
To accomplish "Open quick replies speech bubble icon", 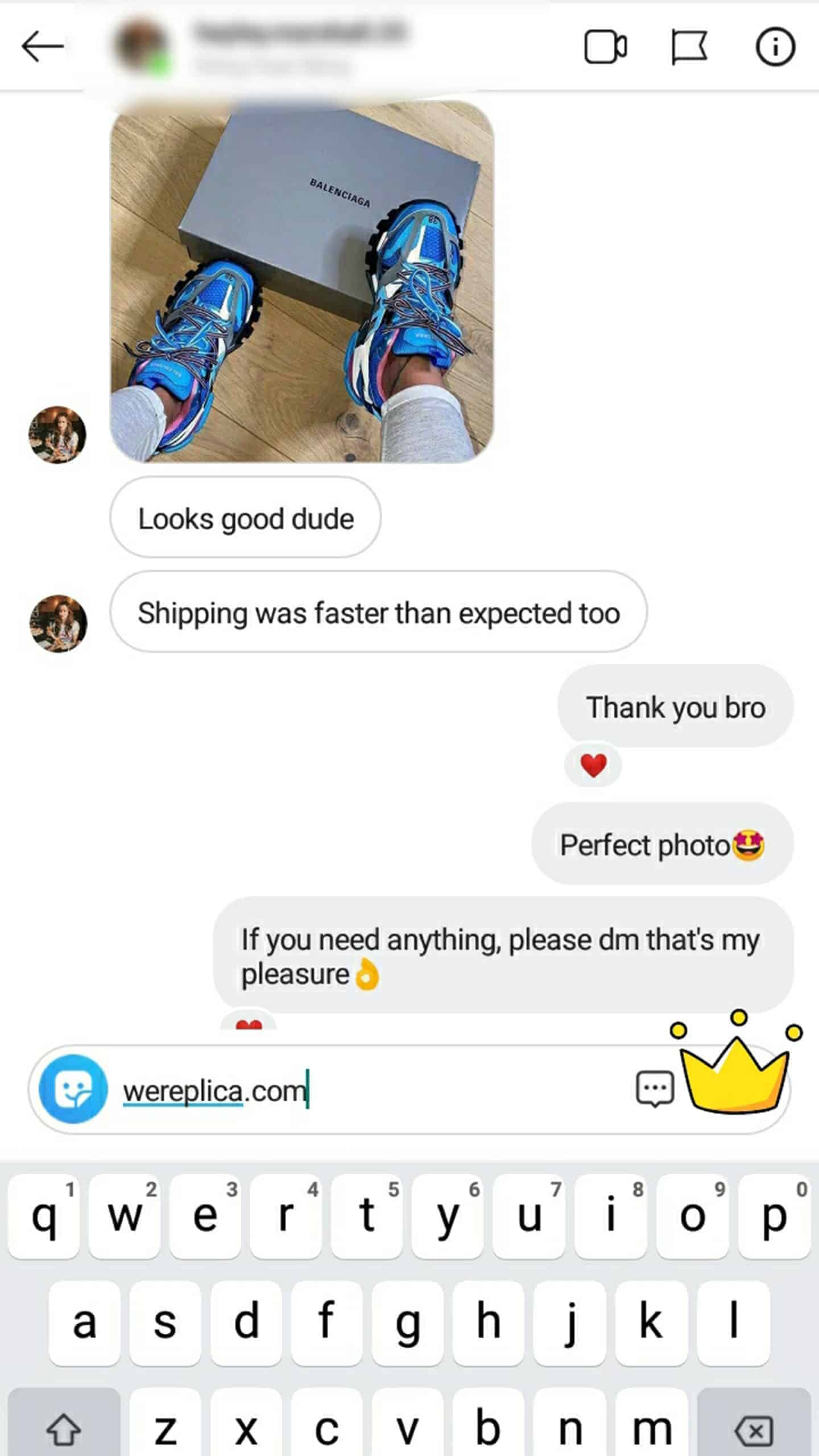I will (655, 1089).
